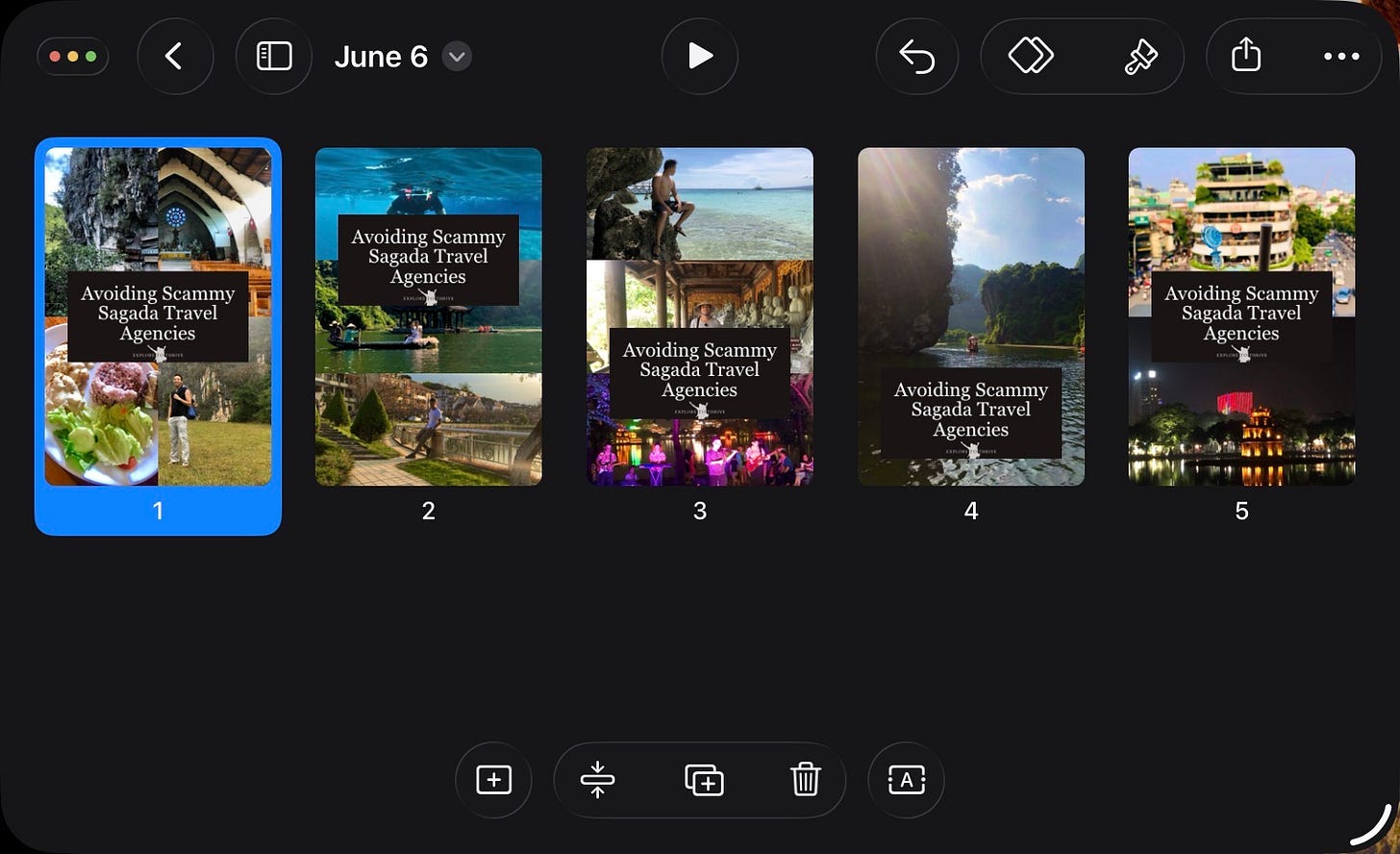Tap the collapse slides icon
The image size is (1400, 854).
598,780
